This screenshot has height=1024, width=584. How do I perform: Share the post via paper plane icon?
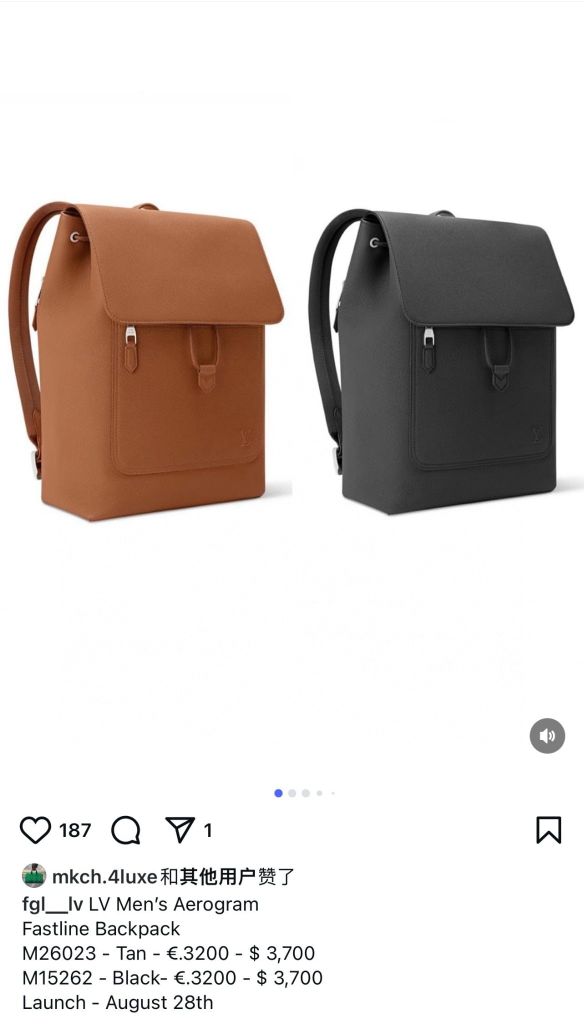(180, 830)
